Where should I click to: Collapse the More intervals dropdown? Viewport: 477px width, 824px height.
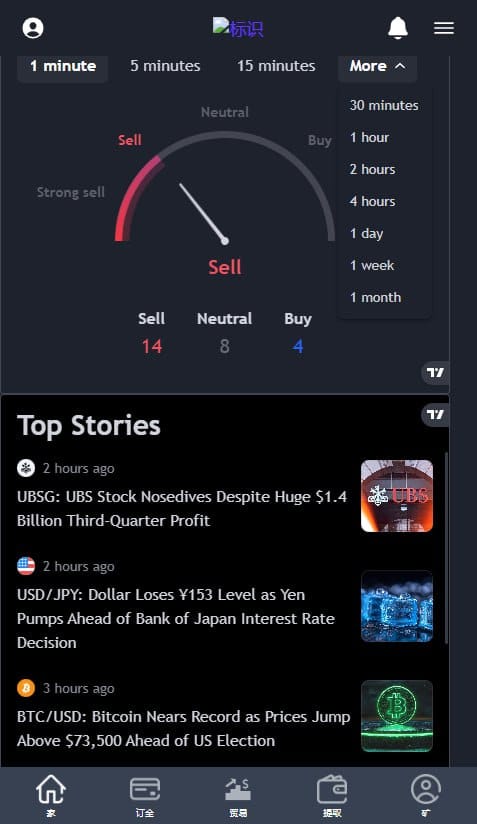pos(377,66)
